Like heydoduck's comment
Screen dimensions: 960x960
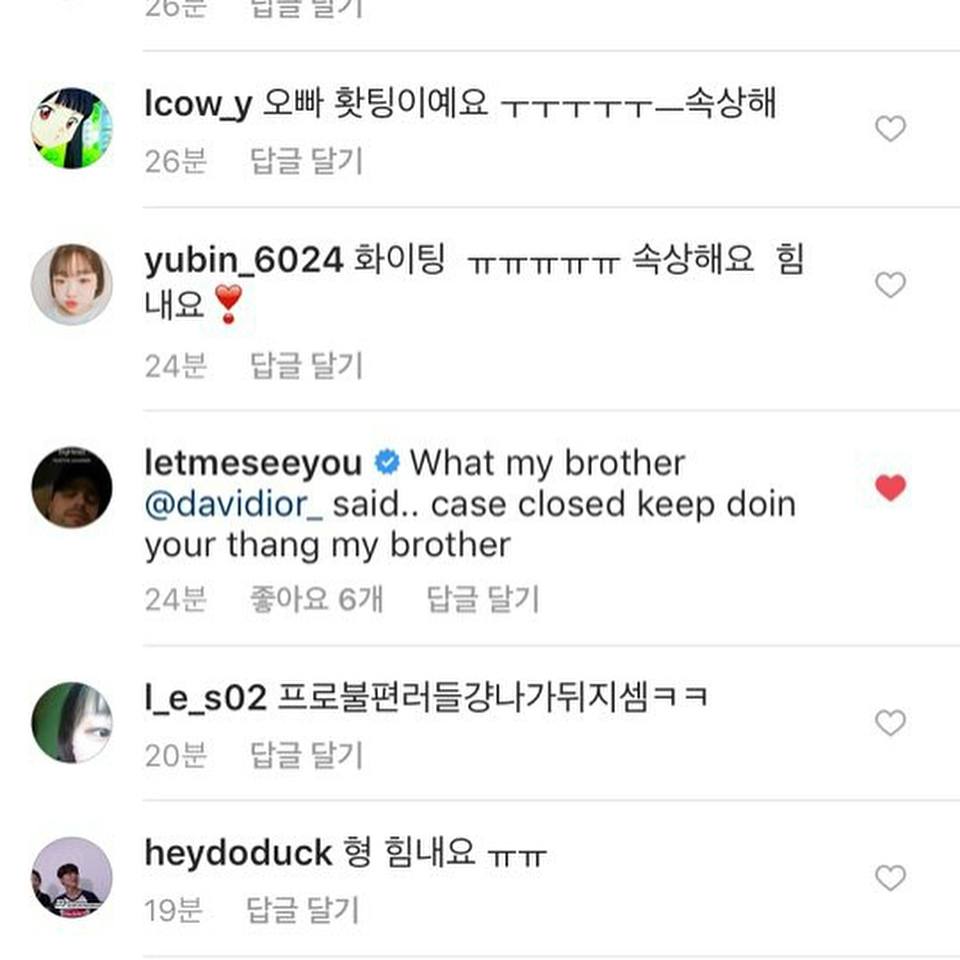(x=889, y=878)
